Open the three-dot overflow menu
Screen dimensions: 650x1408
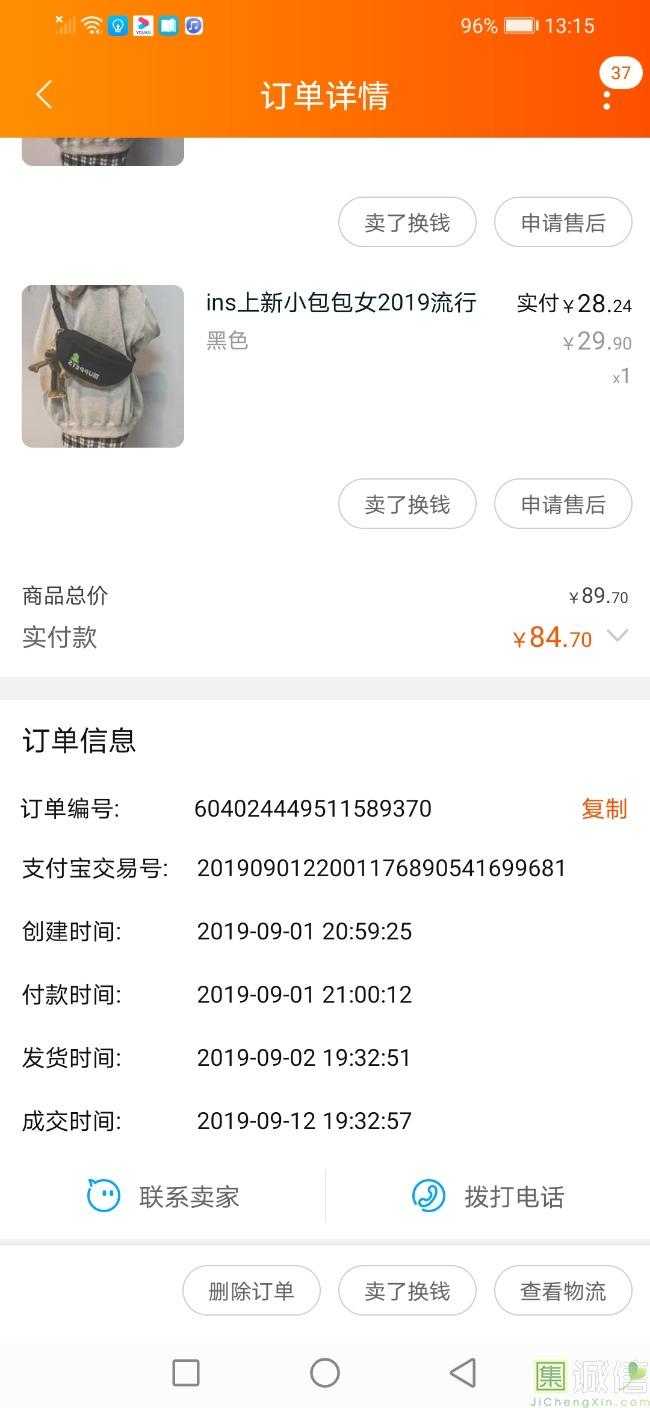tap(606, 97)
